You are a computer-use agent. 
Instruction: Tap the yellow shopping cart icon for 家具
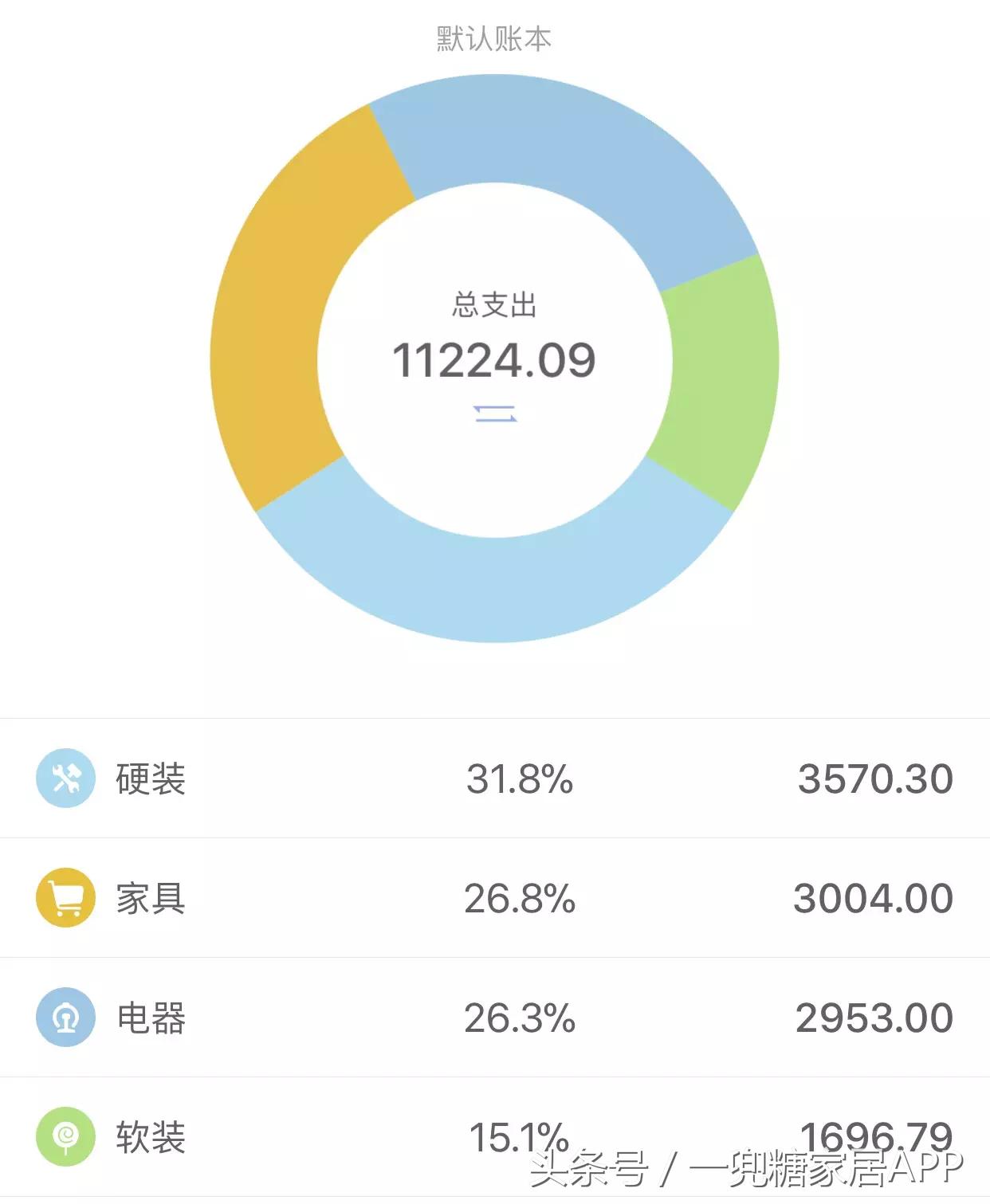point(66,898)
